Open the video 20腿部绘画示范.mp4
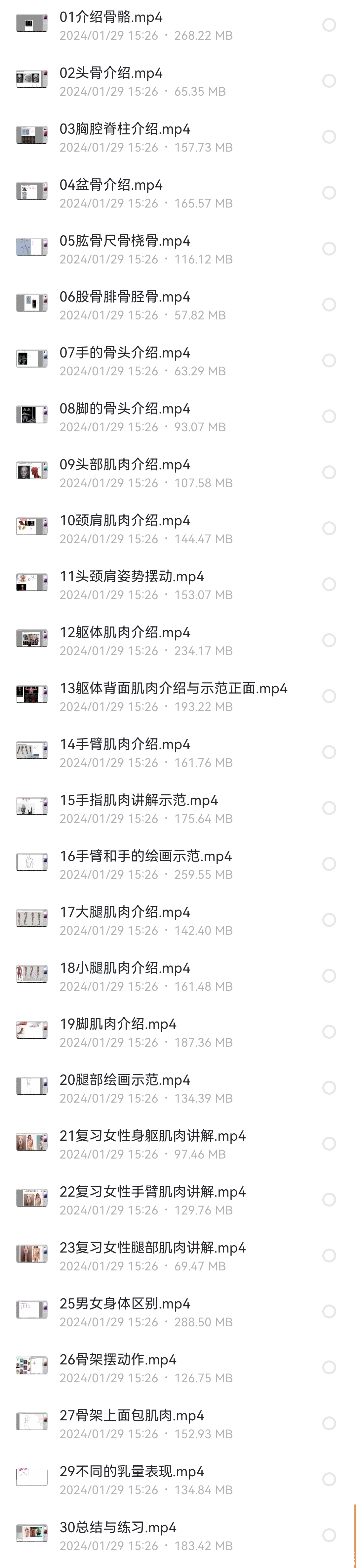This screenshot has height=1568, width=357. coord(125,1080)
